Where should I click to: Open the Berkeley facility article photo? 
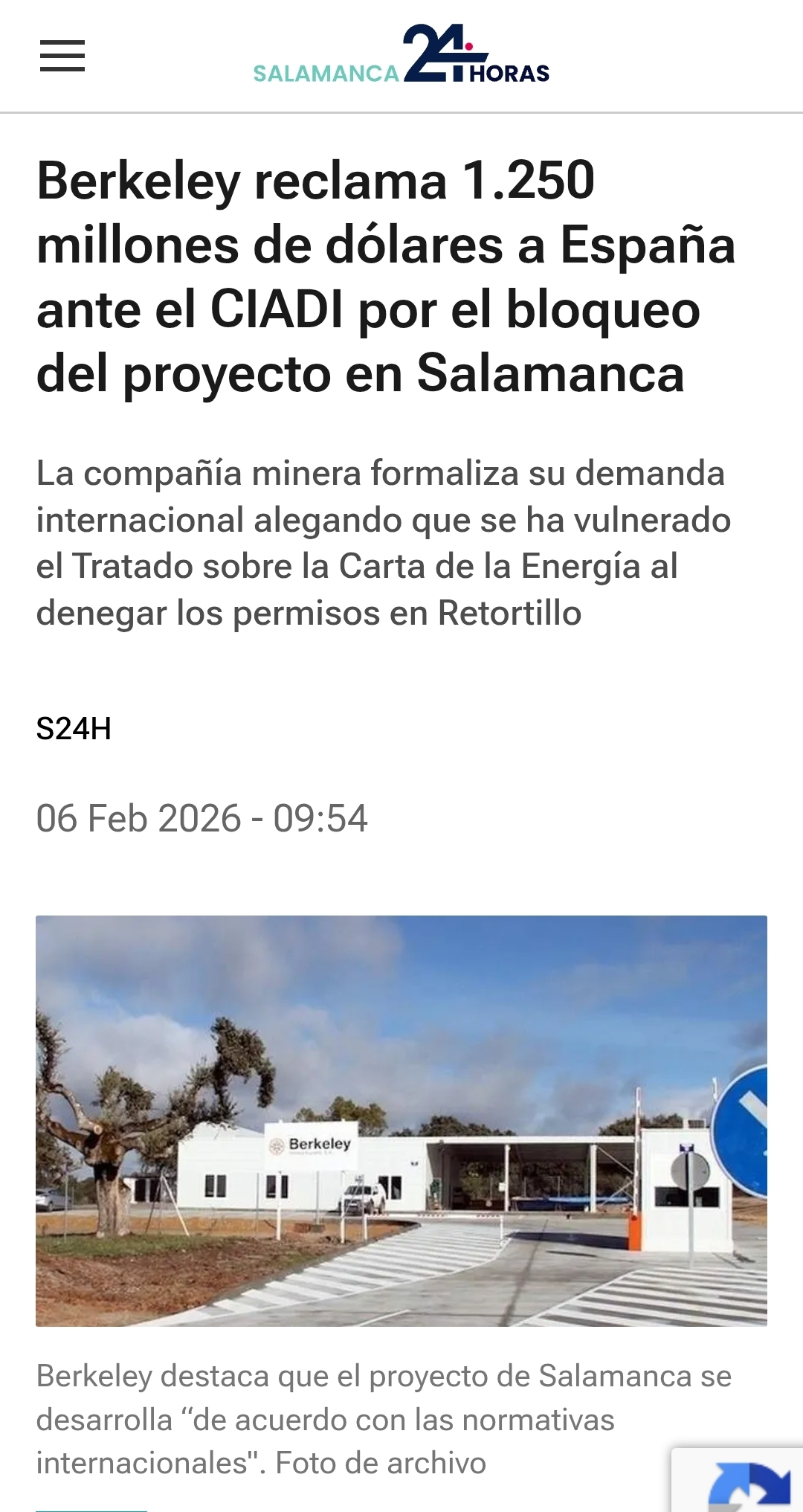click(x=401, y=1121)
